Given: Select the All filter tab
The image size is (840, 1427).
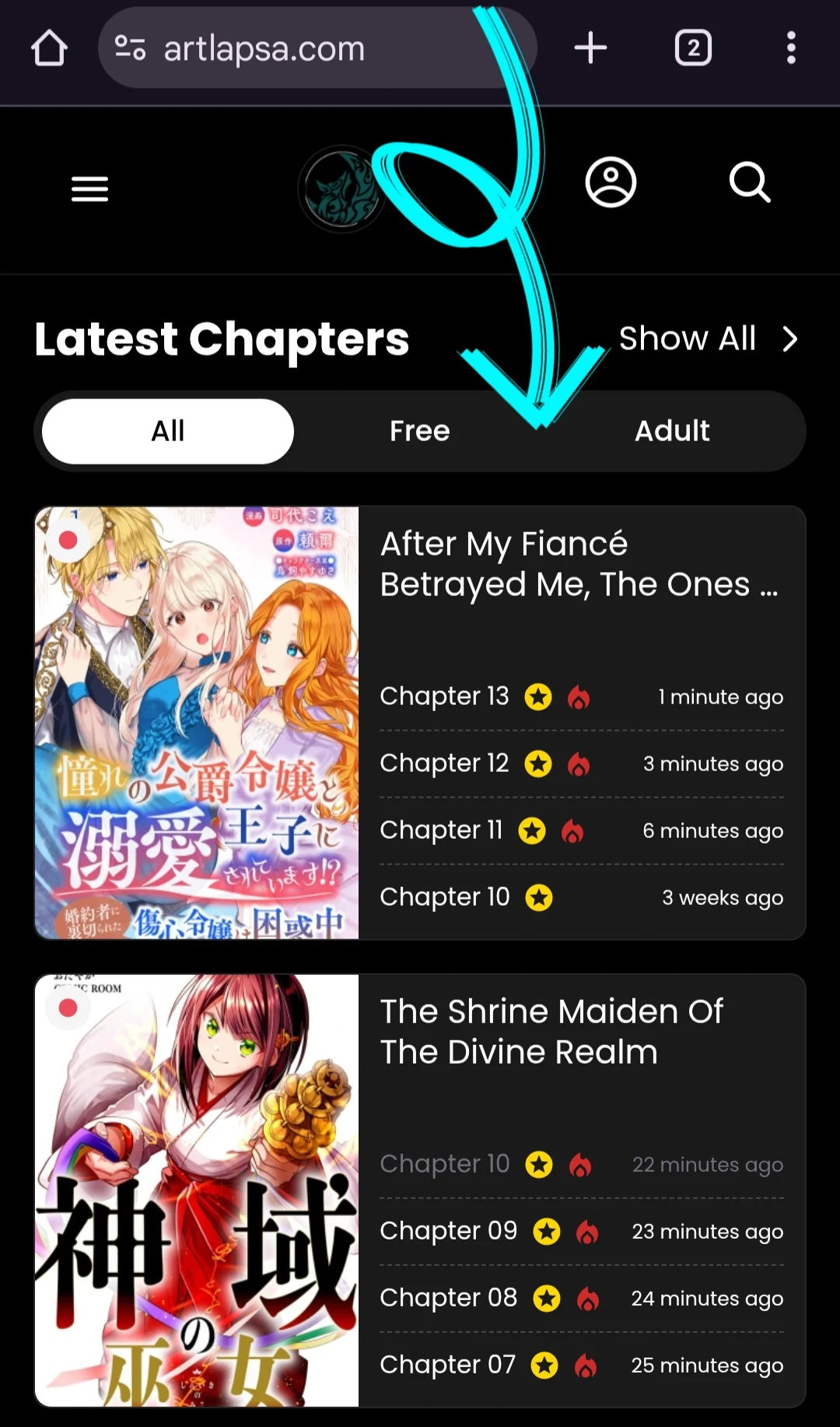Looking at the screenshot, I should click(168, 431).
